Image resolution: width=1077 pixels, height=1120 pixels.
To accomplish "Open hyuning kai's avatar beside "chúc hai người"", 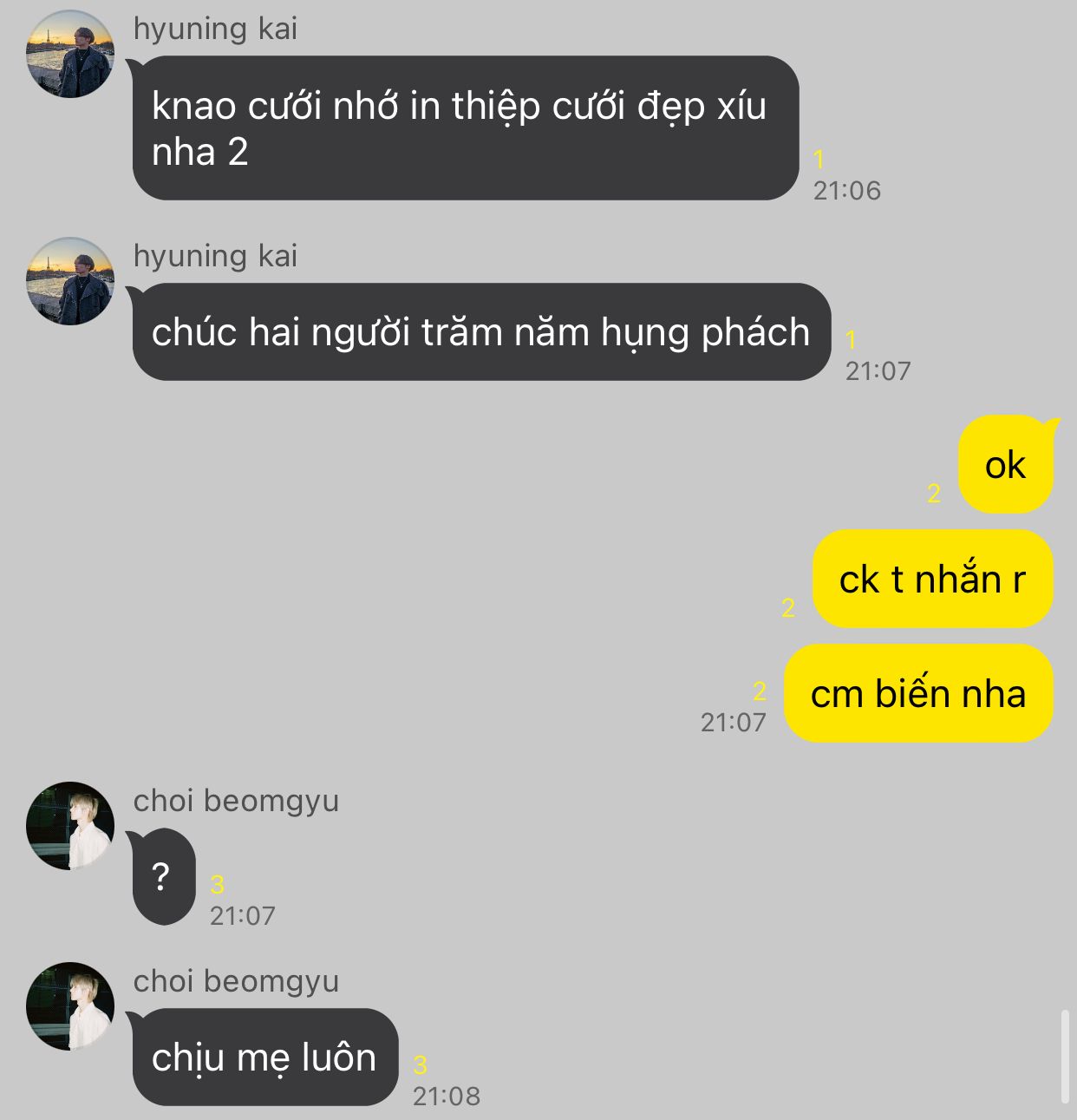I will coord(70,281).
